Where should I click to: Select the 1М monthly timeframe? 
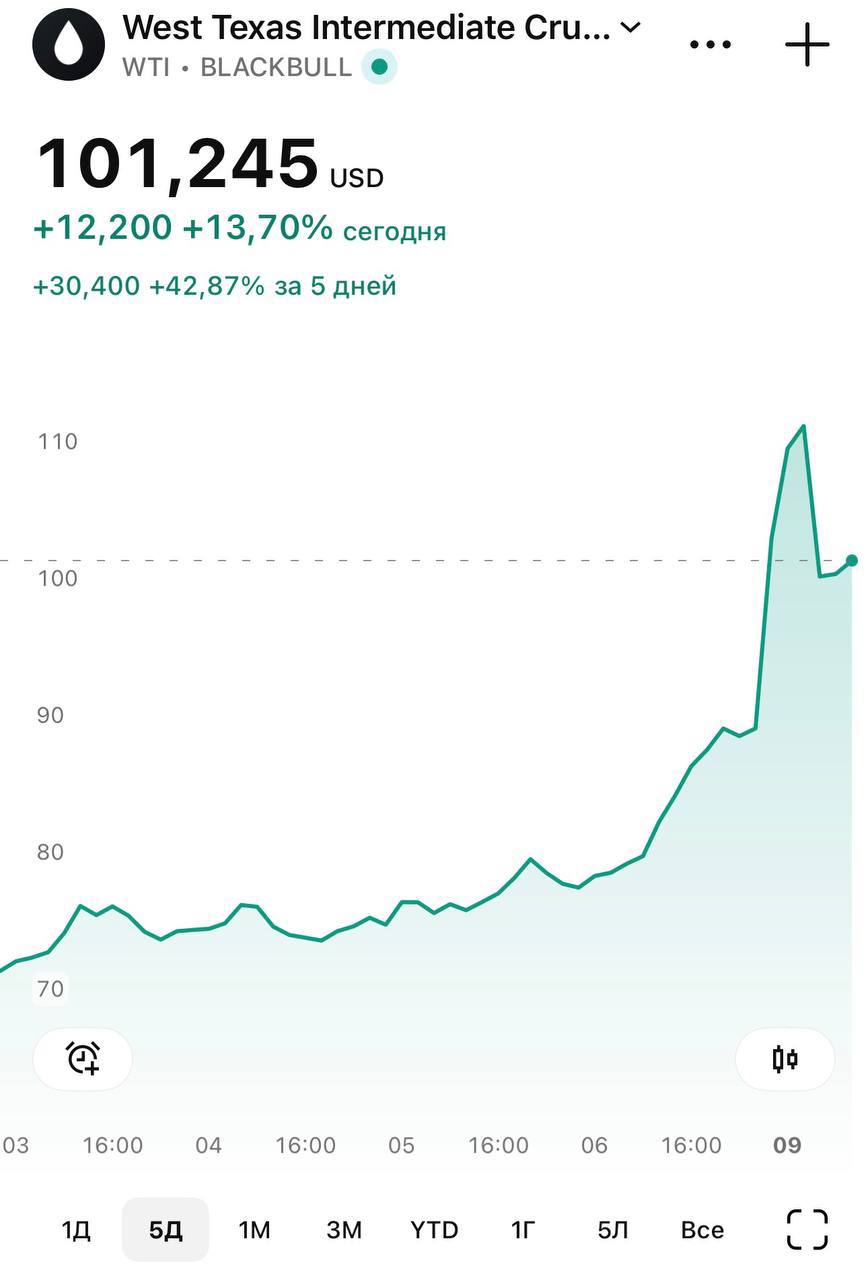point(254,1229)
